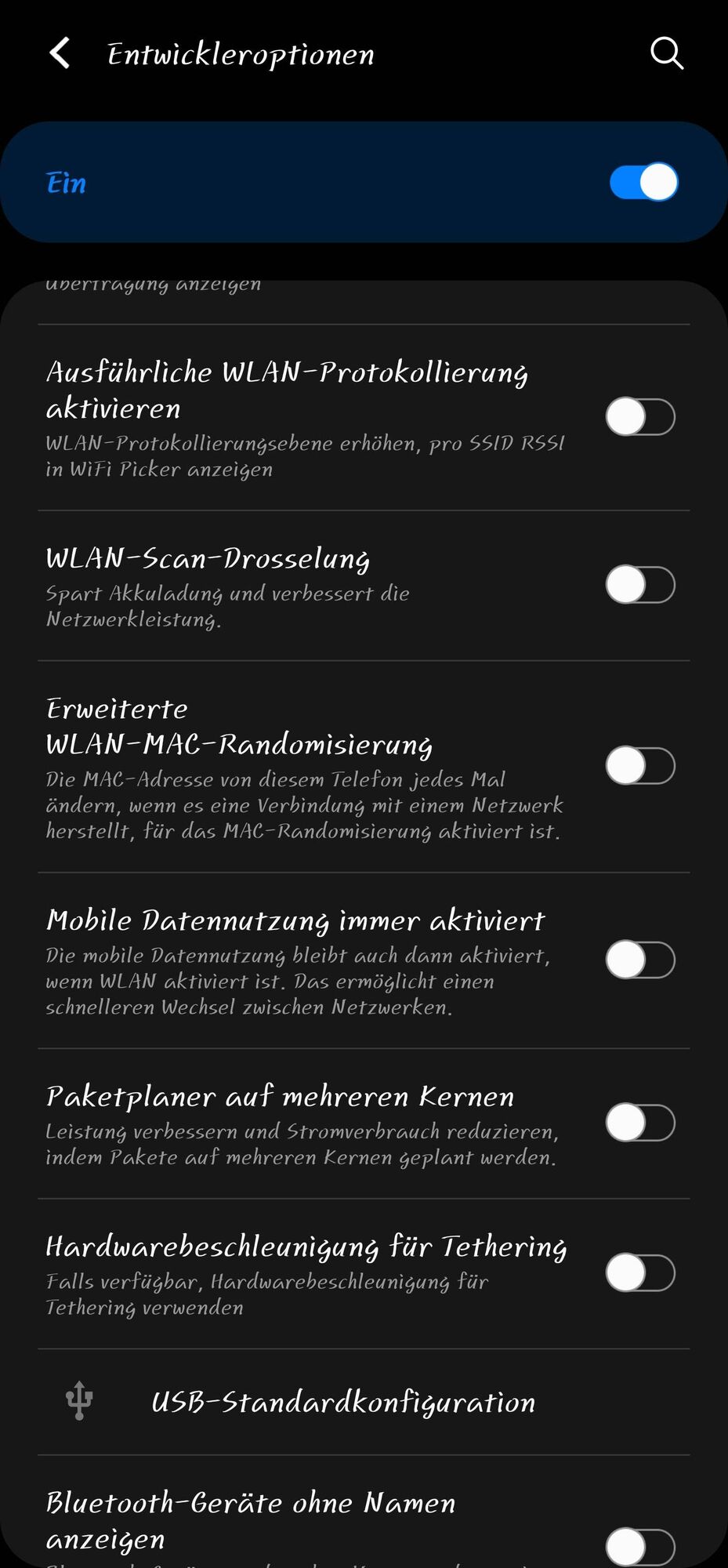Open search in developer options
The width and height of the screenshot is (728, 1568).
click(667, 53)
